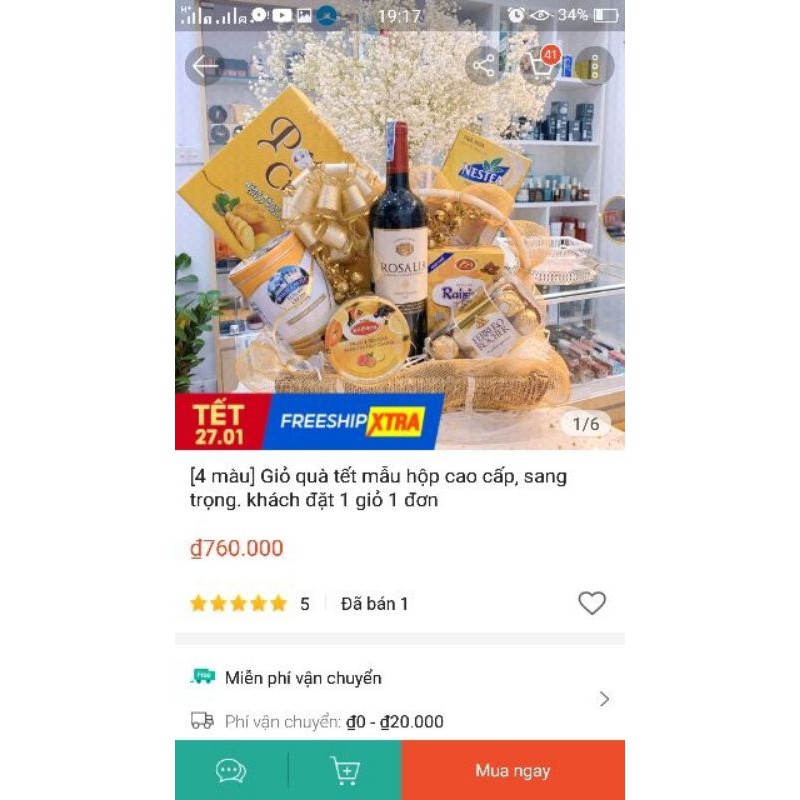The width and height of the screenshot is (800, 800).
Task: View the gift basket product photo
Action: tap(400, 250)
